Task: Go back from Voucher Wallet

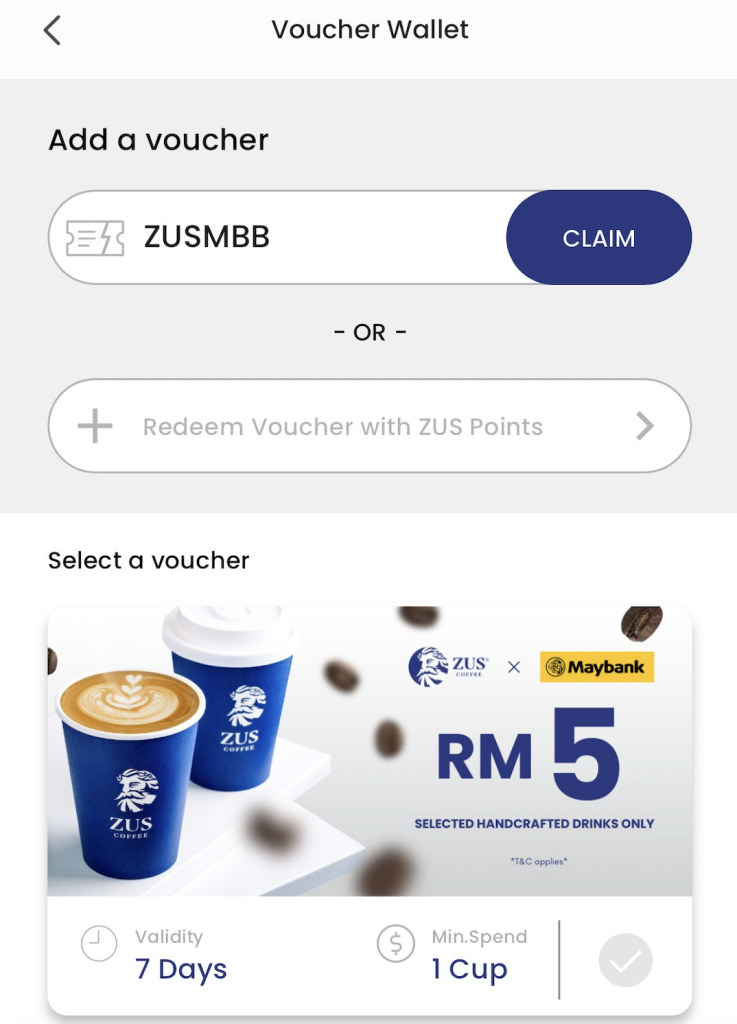Action: click(x=53, y=31)
